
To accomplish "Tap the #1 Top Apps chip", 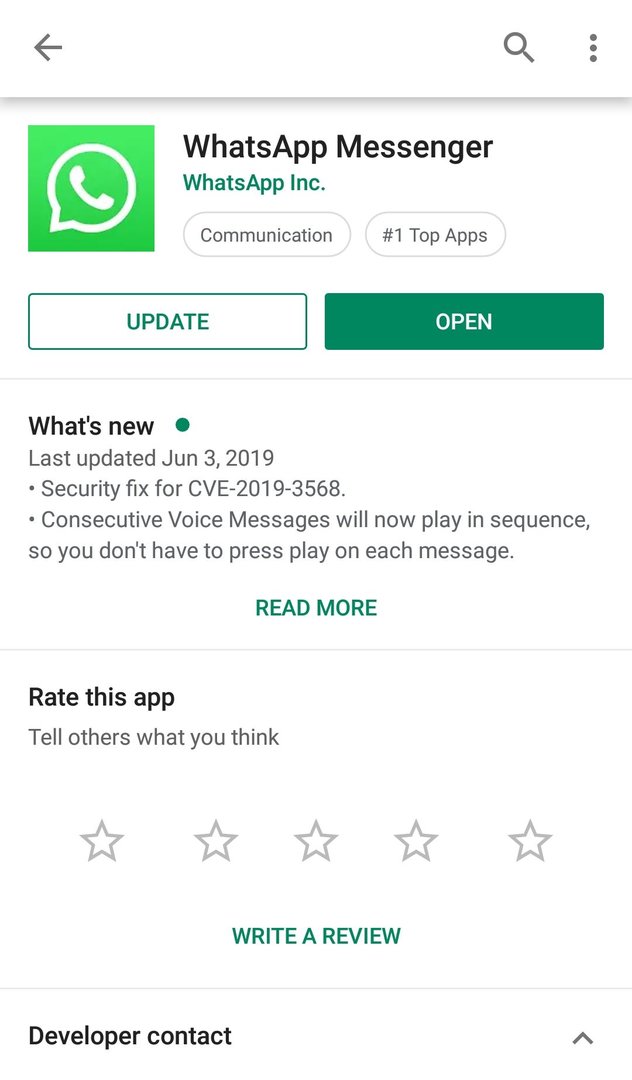I will [435, 235].
